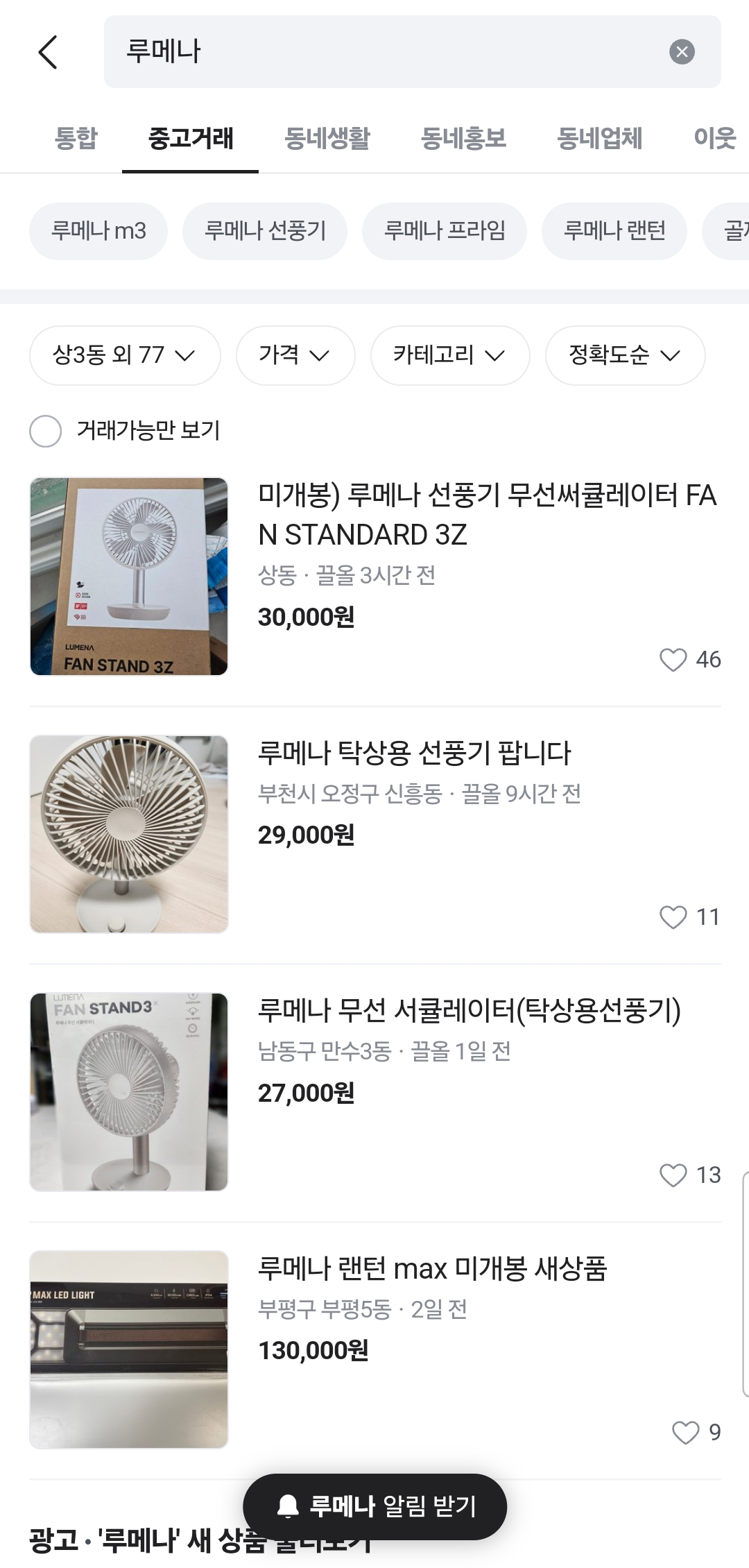749x1568 pixels.
Task: Select the 동네업체 tab
Action: pos(599,138)
